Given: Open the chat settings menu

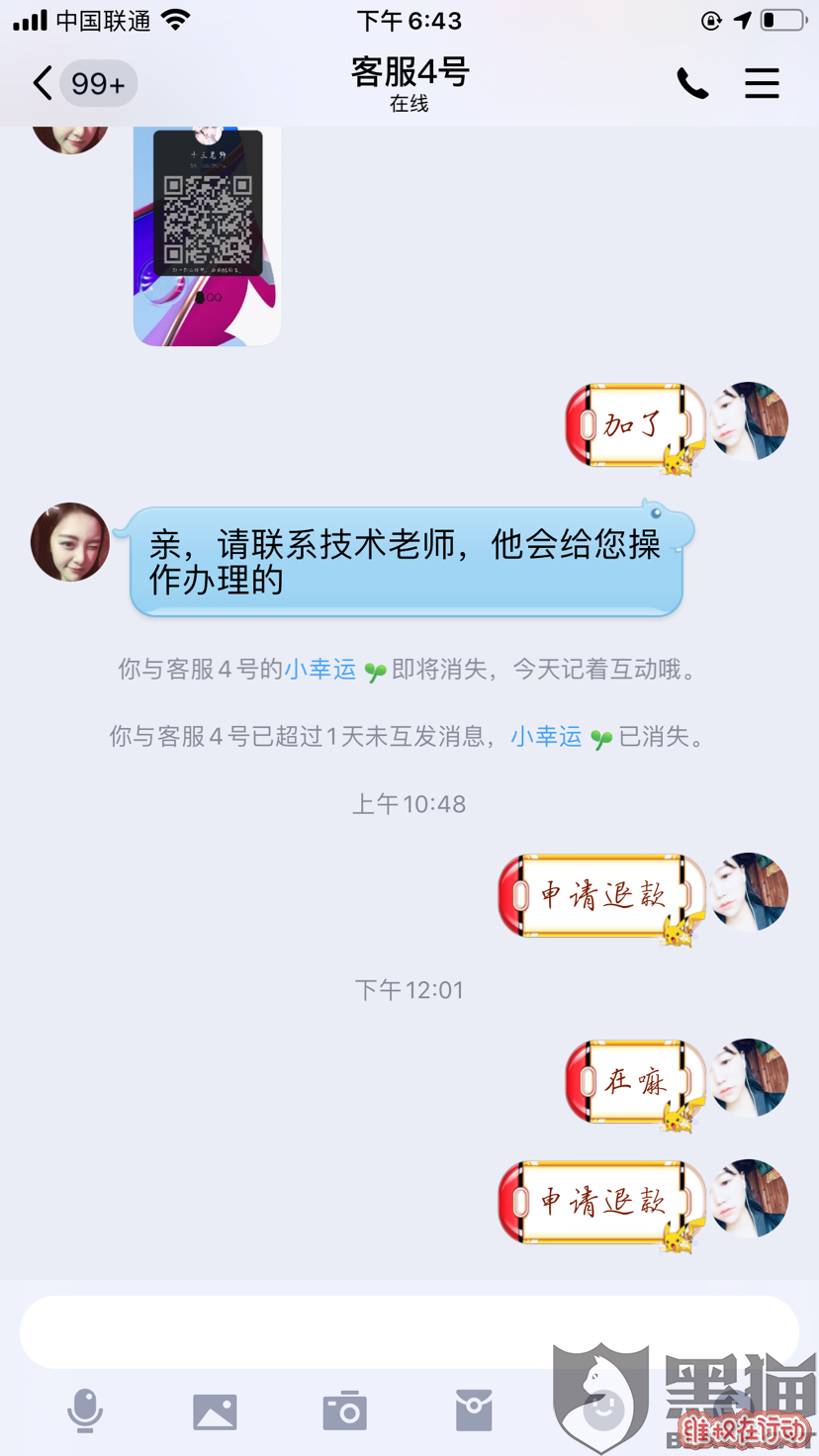Looking at the screenshot, I should 762,84.
